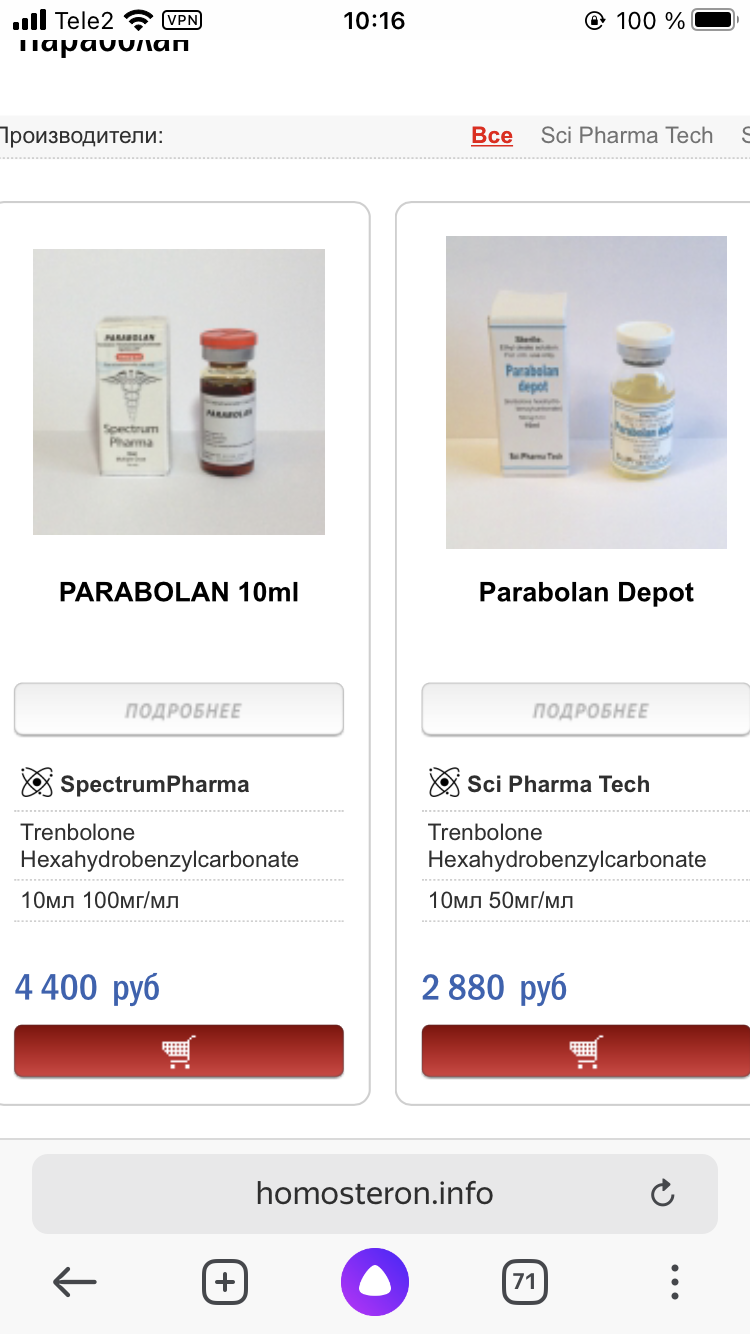The height and width of the screenshot is (1334, 750).
Task: Click the atom icon next to SpectrumPharma
Action: 37,783
